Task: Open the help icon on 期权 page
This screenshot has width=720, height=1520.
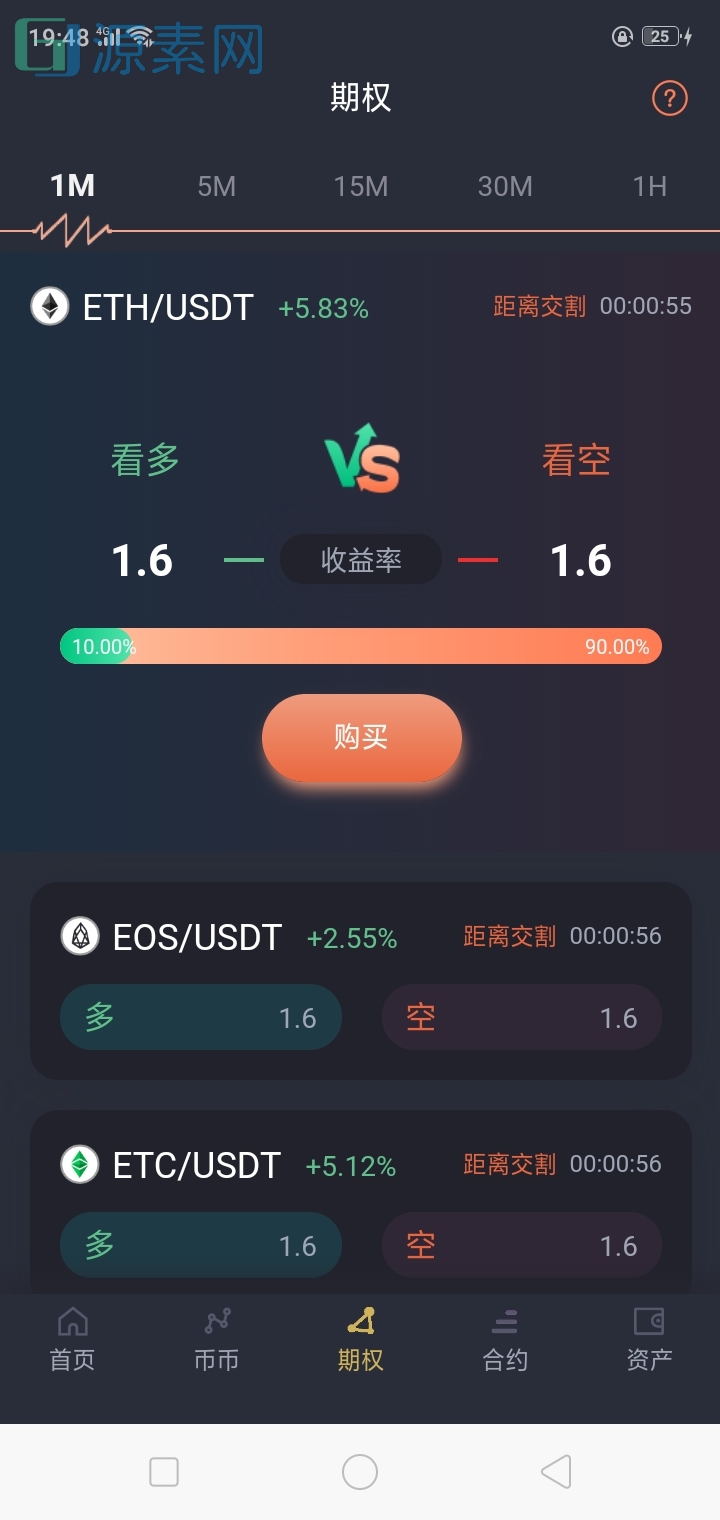Action: (x=668, y=98)
